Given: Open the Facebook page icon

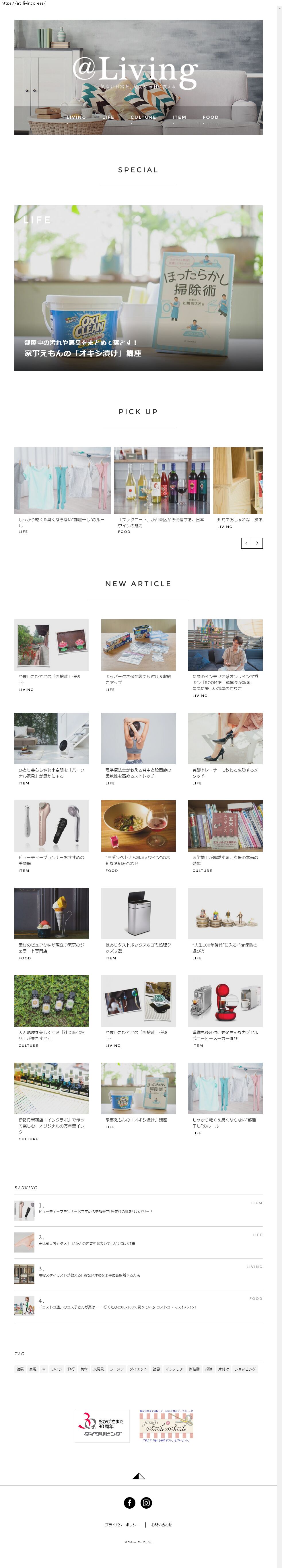Looking at the screenshot, I should 130,1503.
